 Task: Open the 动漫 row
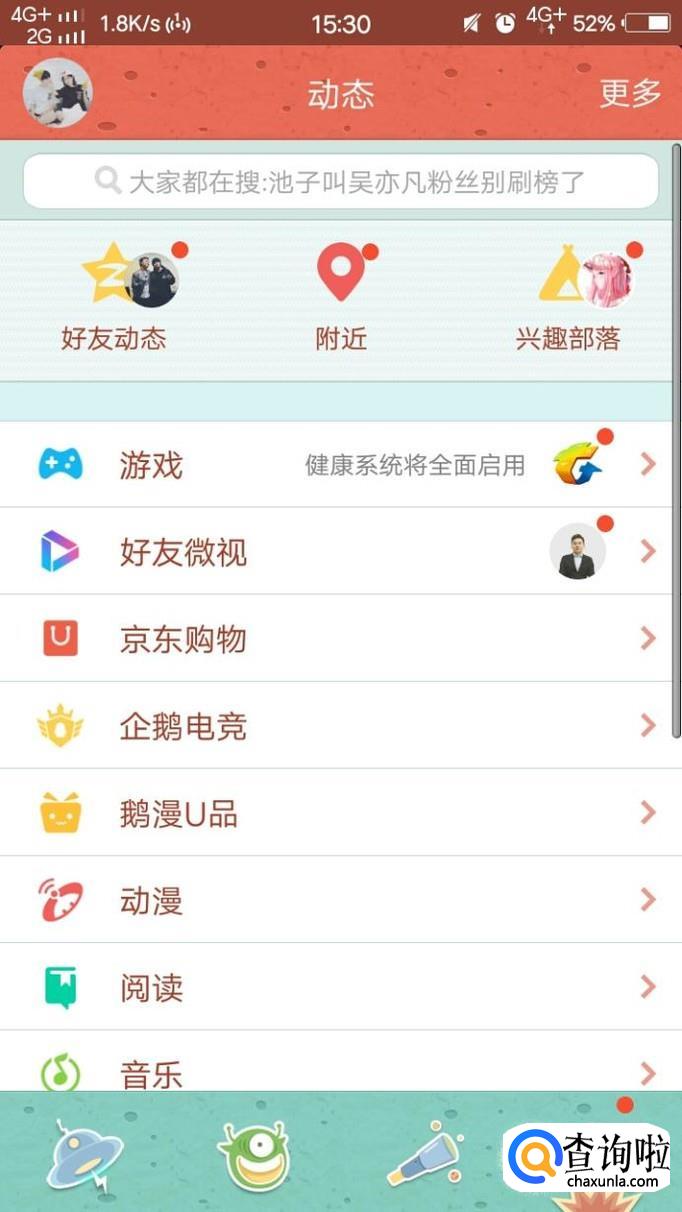pos(340,900)
